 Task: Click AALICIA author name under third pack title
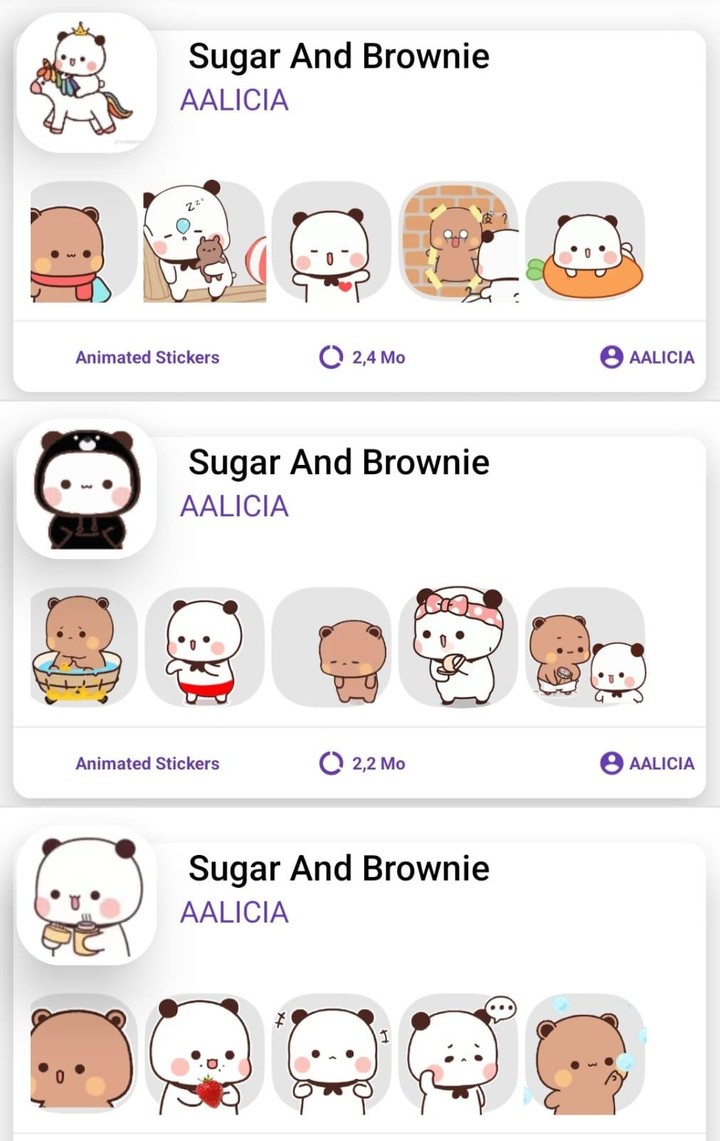tap(233, 913)
